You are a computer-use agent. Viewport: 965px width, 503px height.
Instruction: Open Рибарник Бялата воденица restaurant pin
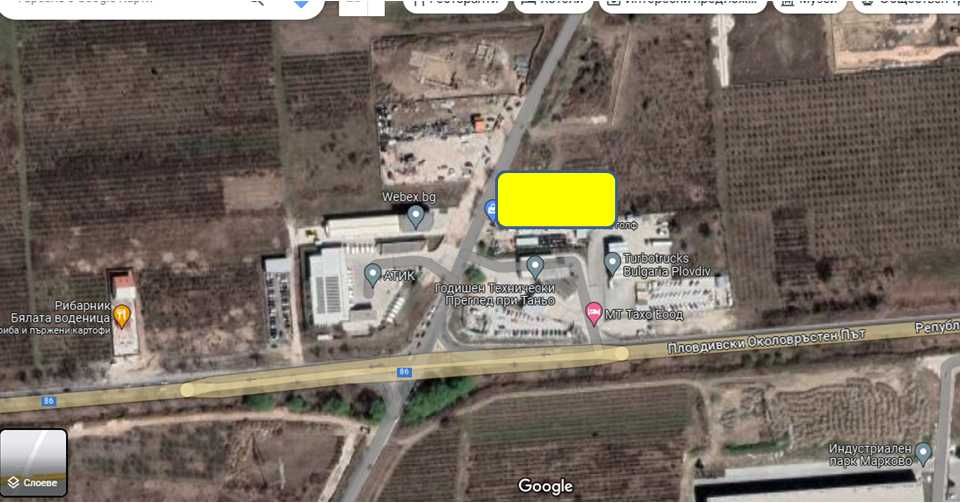point(122,315)
